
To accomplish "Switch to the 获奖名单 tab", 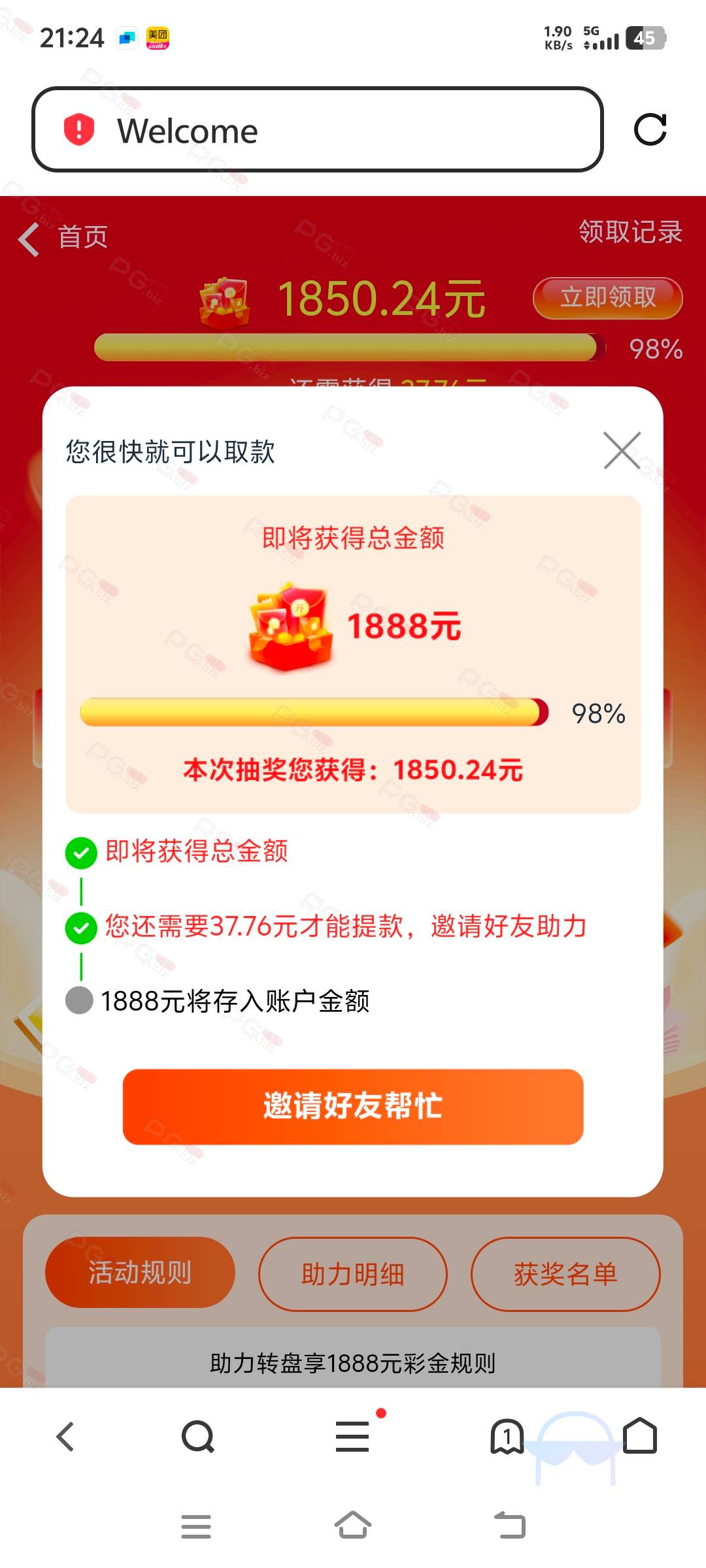I will tap(565, 1274).
